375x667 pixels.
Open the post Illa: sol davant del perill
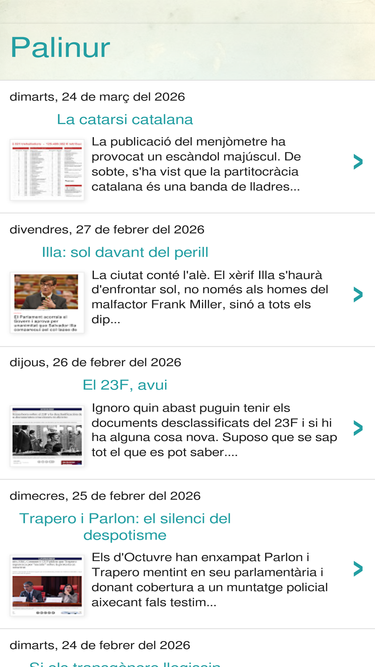click(x=125, y=252)
